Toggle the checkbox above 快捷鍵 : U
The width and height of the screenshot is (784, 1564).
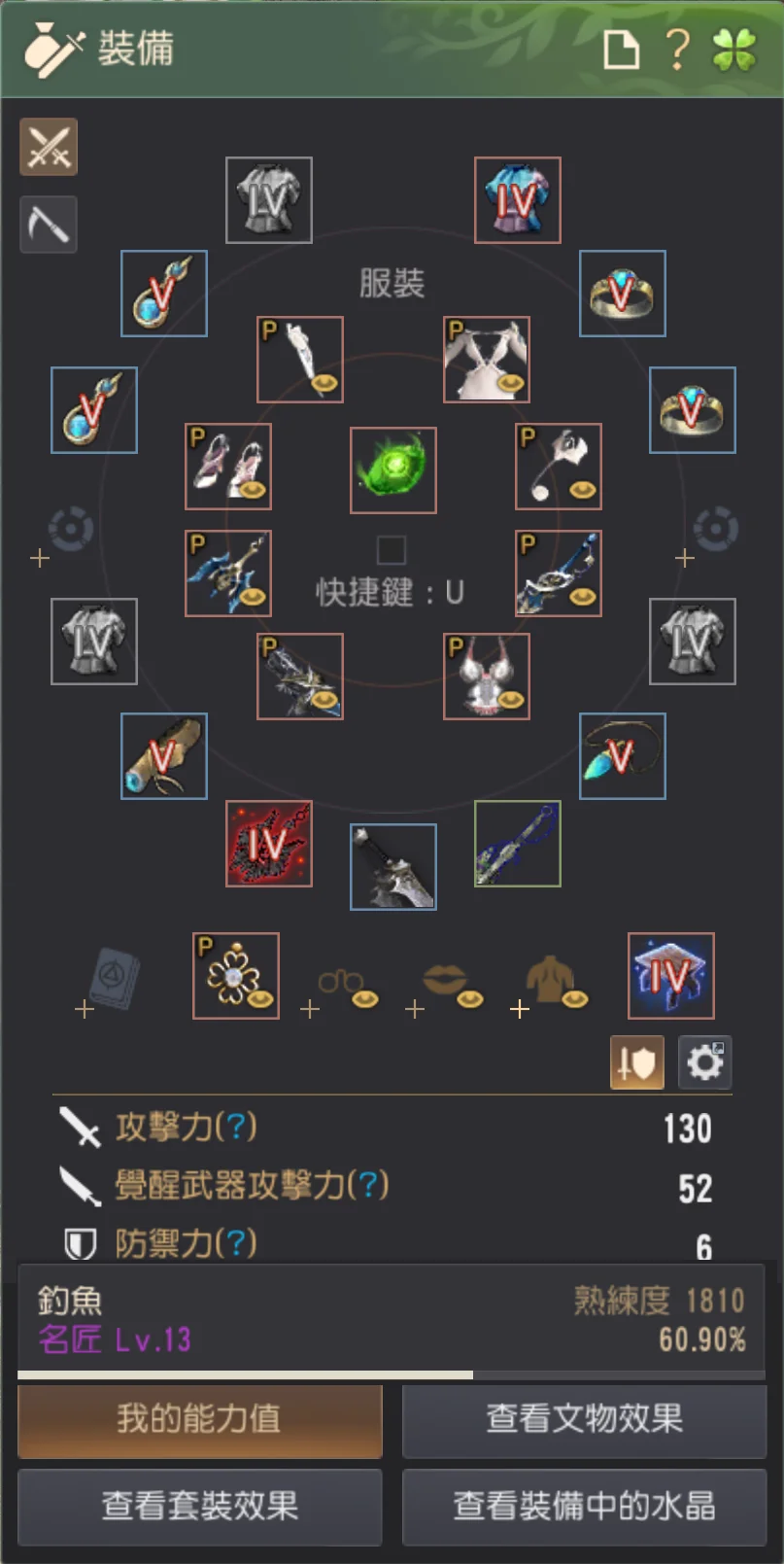[392, 550]
